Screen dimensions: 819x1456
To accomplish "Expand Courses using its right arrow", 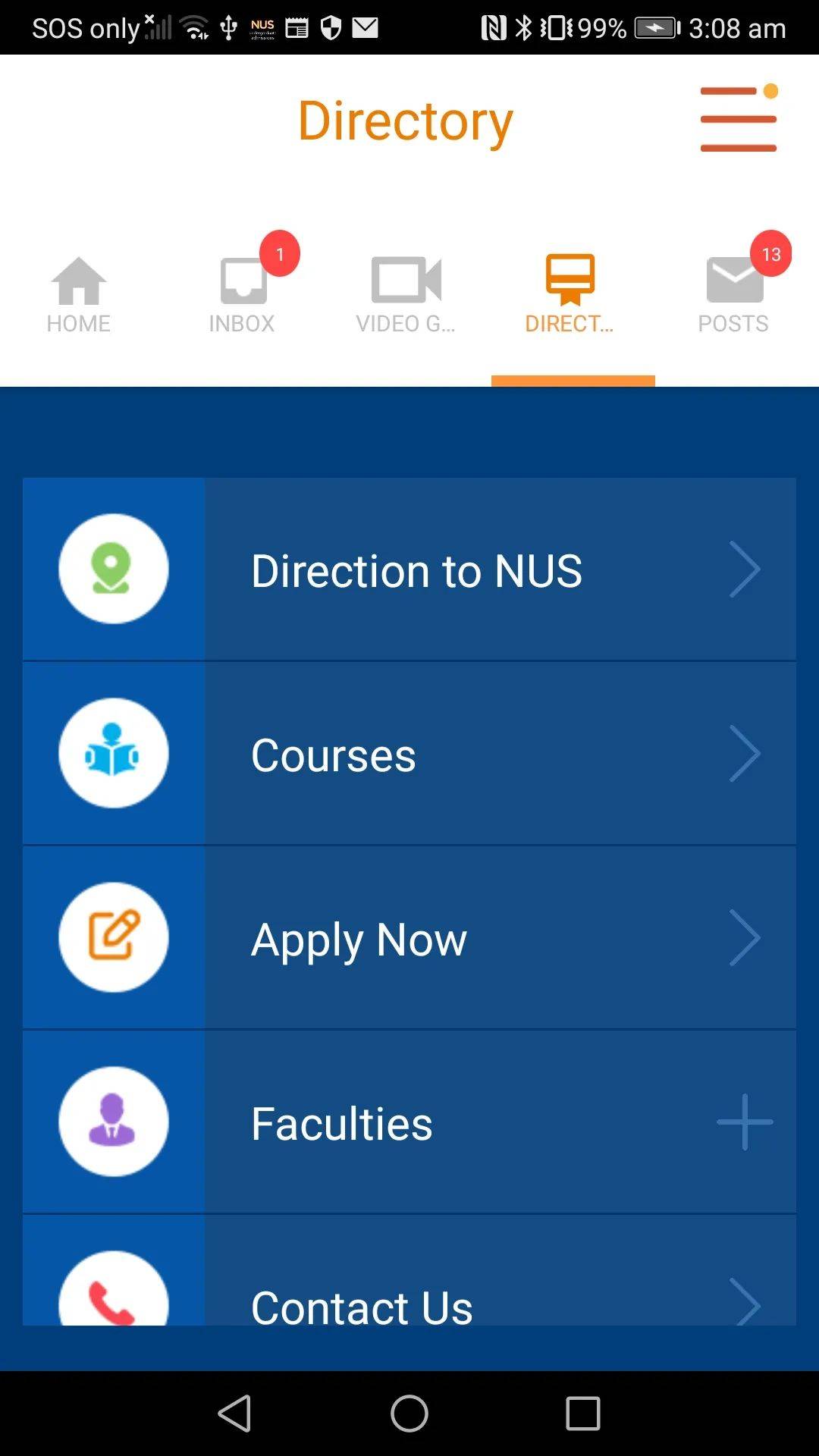I will click(x=745, y=753).
